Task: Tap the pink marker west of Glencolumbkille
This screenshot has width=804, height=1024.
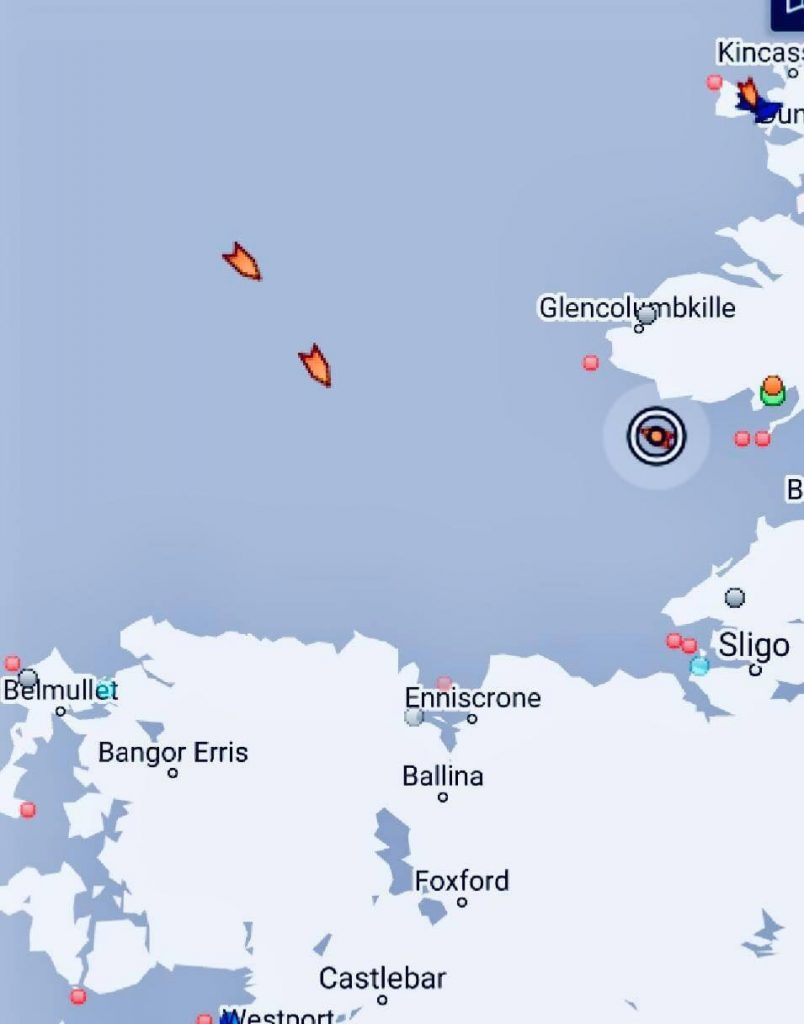Action: coord(591,363)
